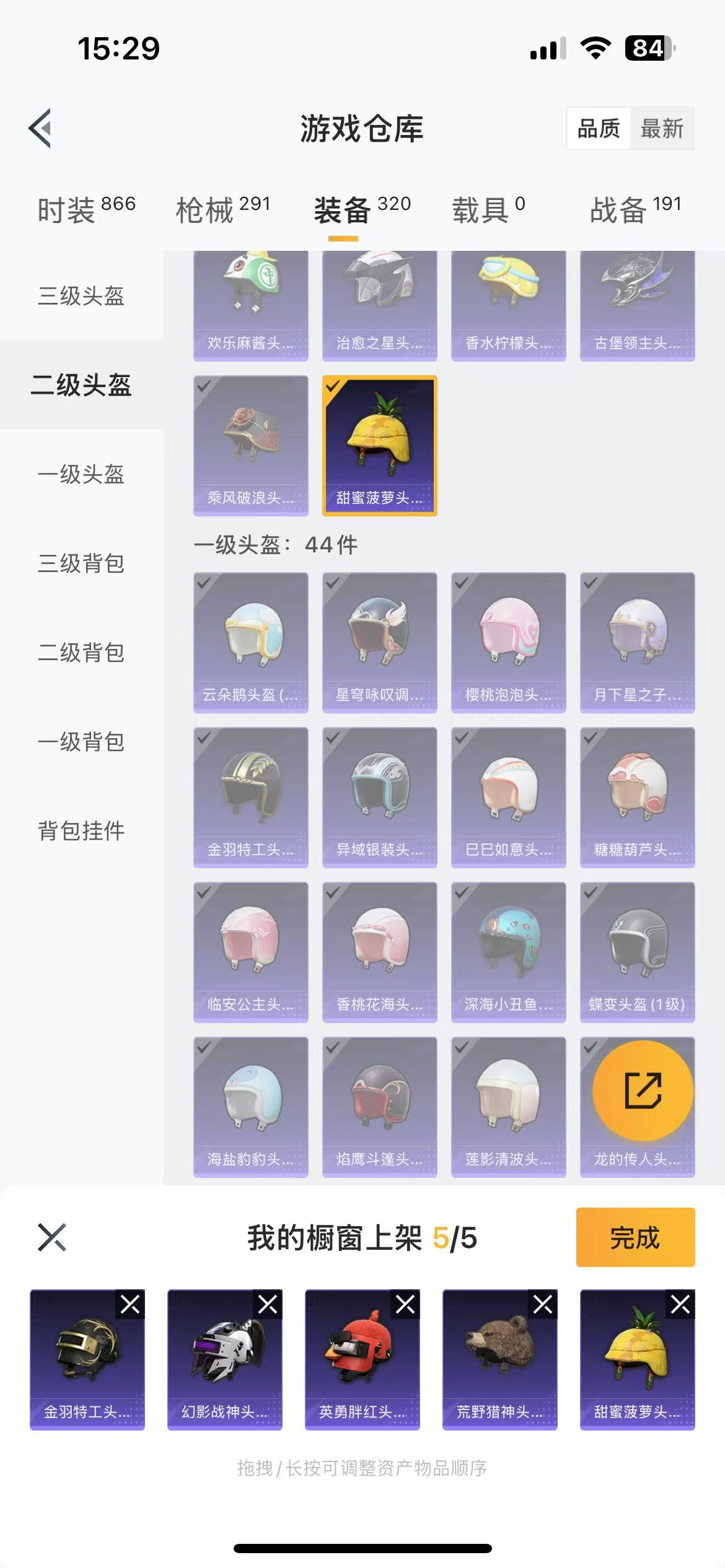725x1568 pixels.
Task: Remove 荒野猎神头 from the showcase
Action: coord(543,1305)
